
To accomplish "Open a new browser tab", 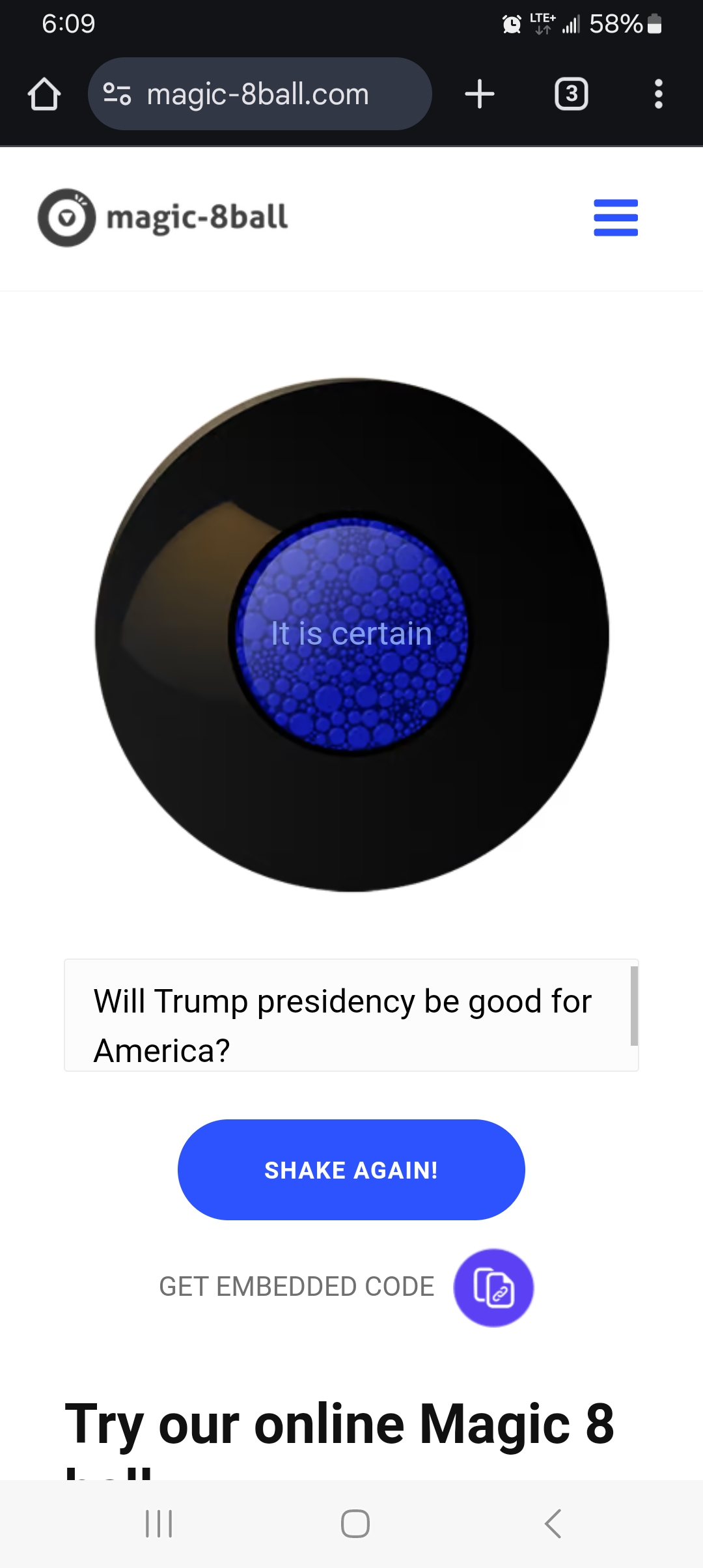I will [x=480, y=94].
